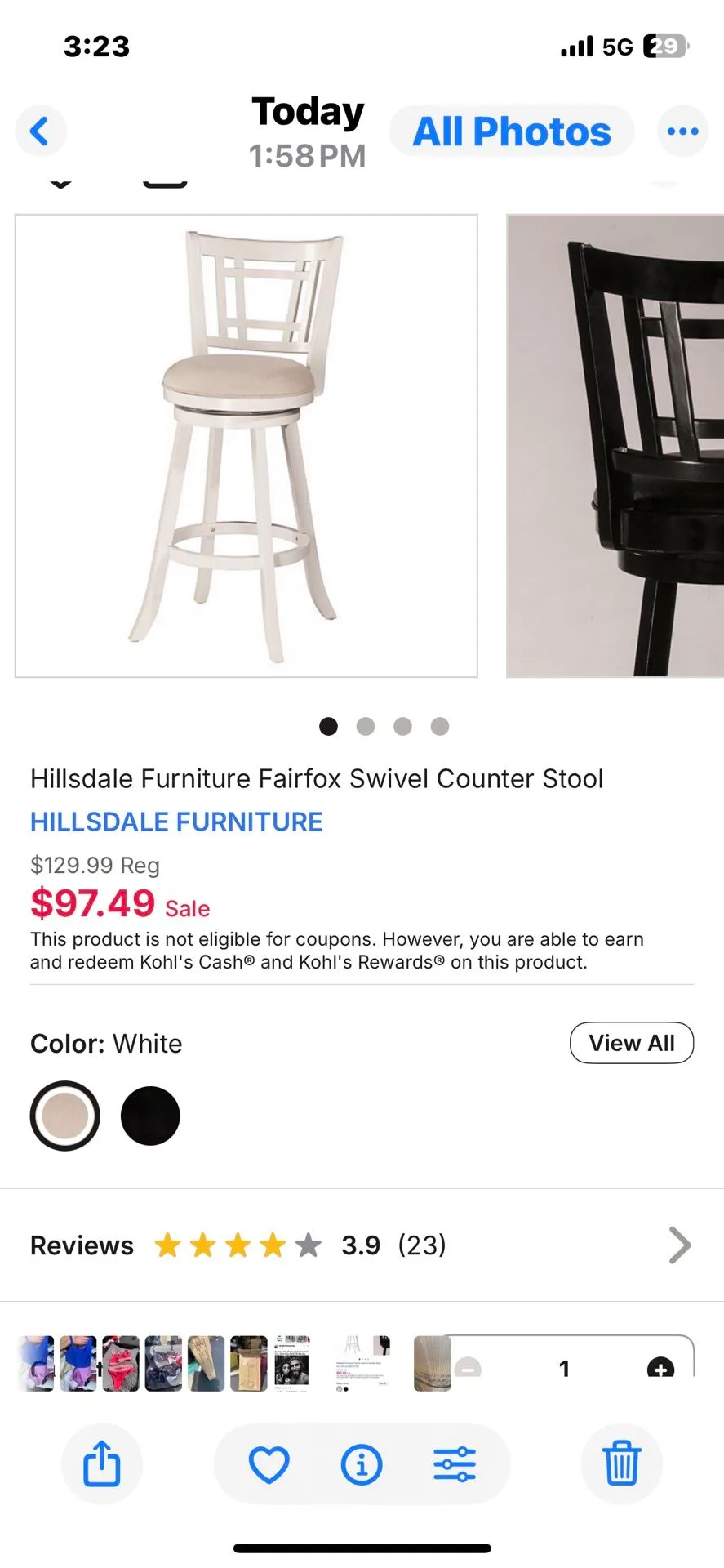
Task: Tap the second carousel page dot
Action: click(x=365, y=726)
